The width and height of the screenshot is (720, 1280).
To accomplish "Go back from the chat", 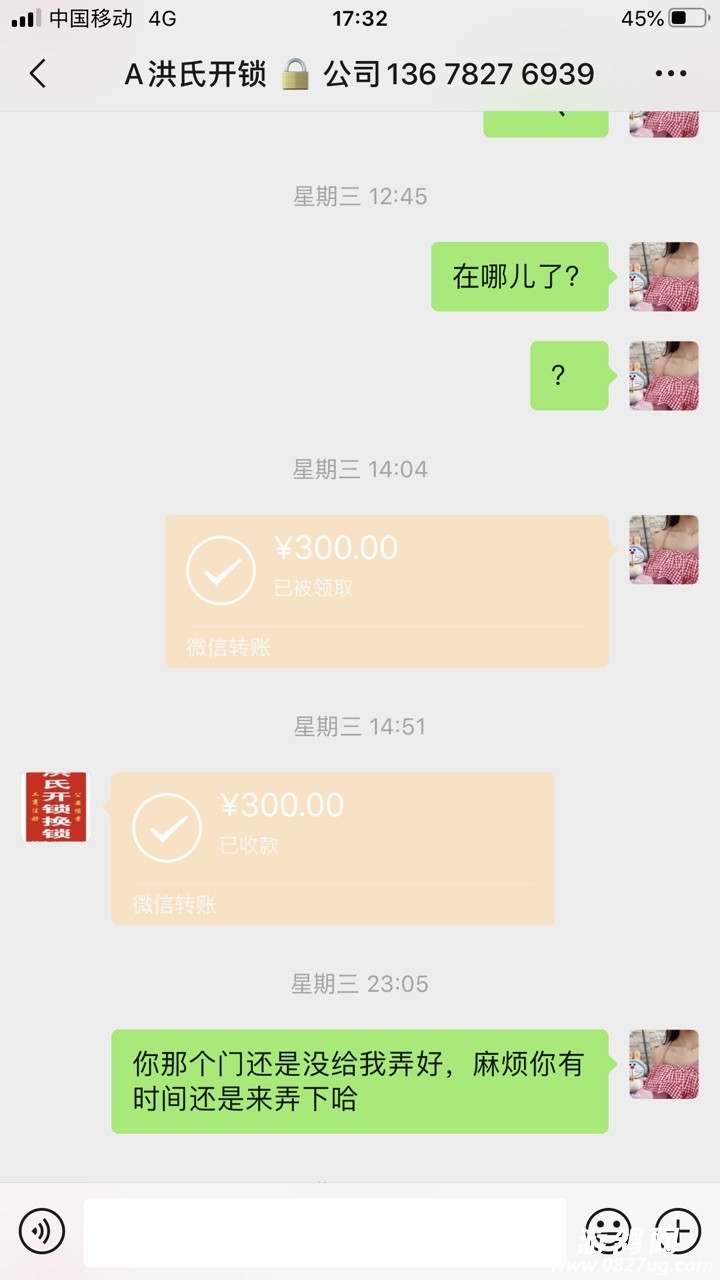I will 38,73.
